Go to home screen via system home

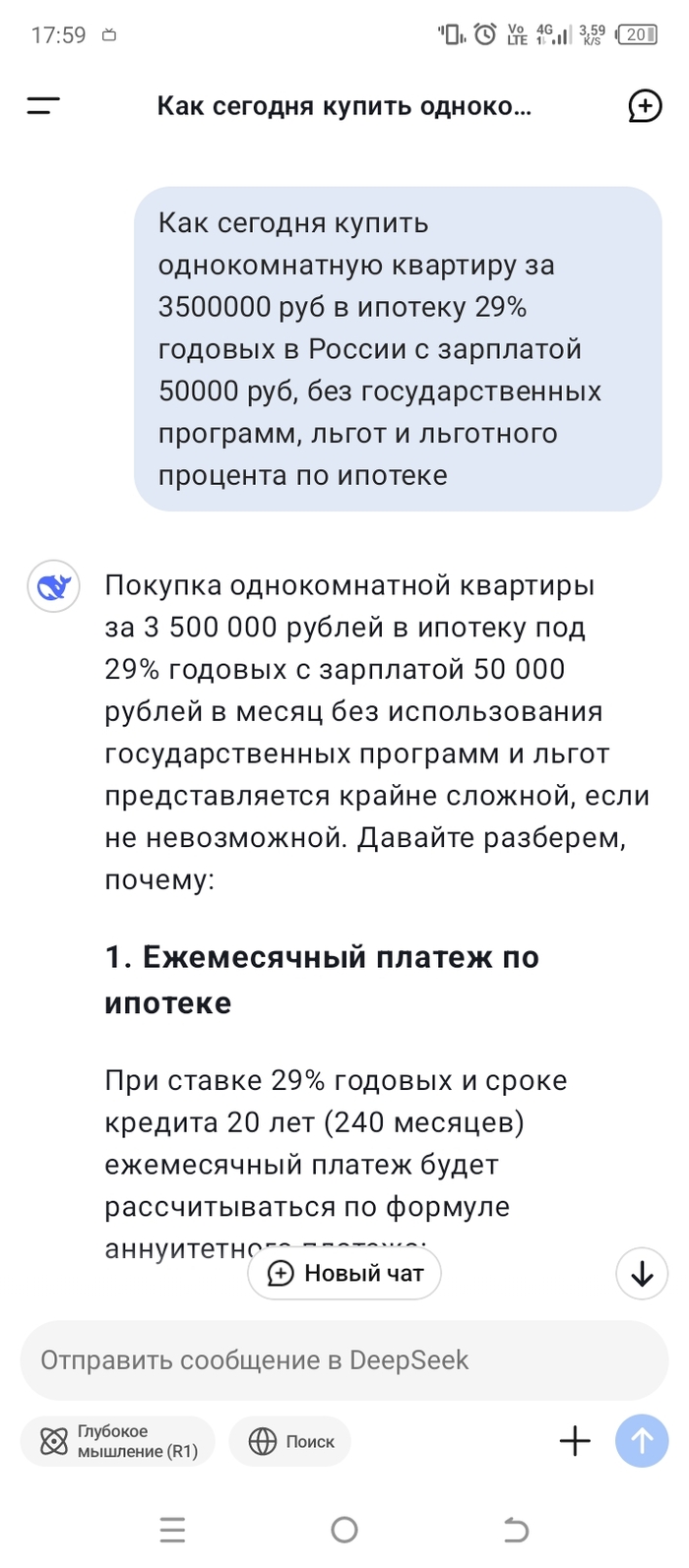tap(344, 1529)
